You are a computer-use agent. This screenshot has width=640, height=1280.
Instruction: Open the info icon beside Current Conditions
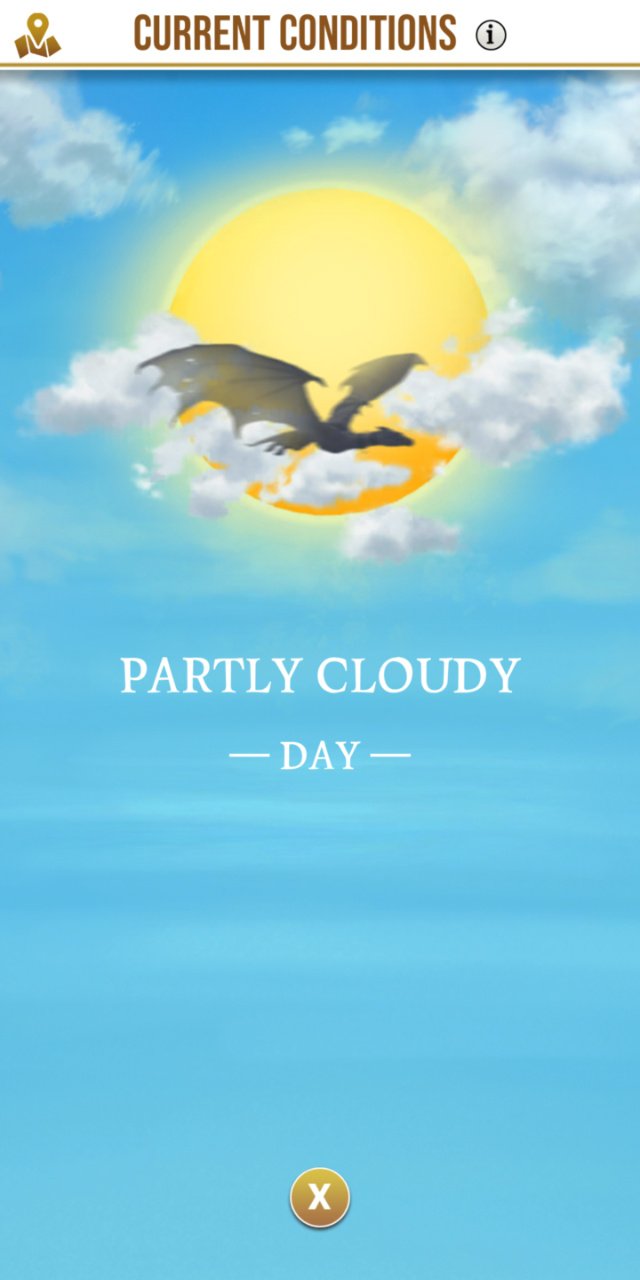(490, 35)
